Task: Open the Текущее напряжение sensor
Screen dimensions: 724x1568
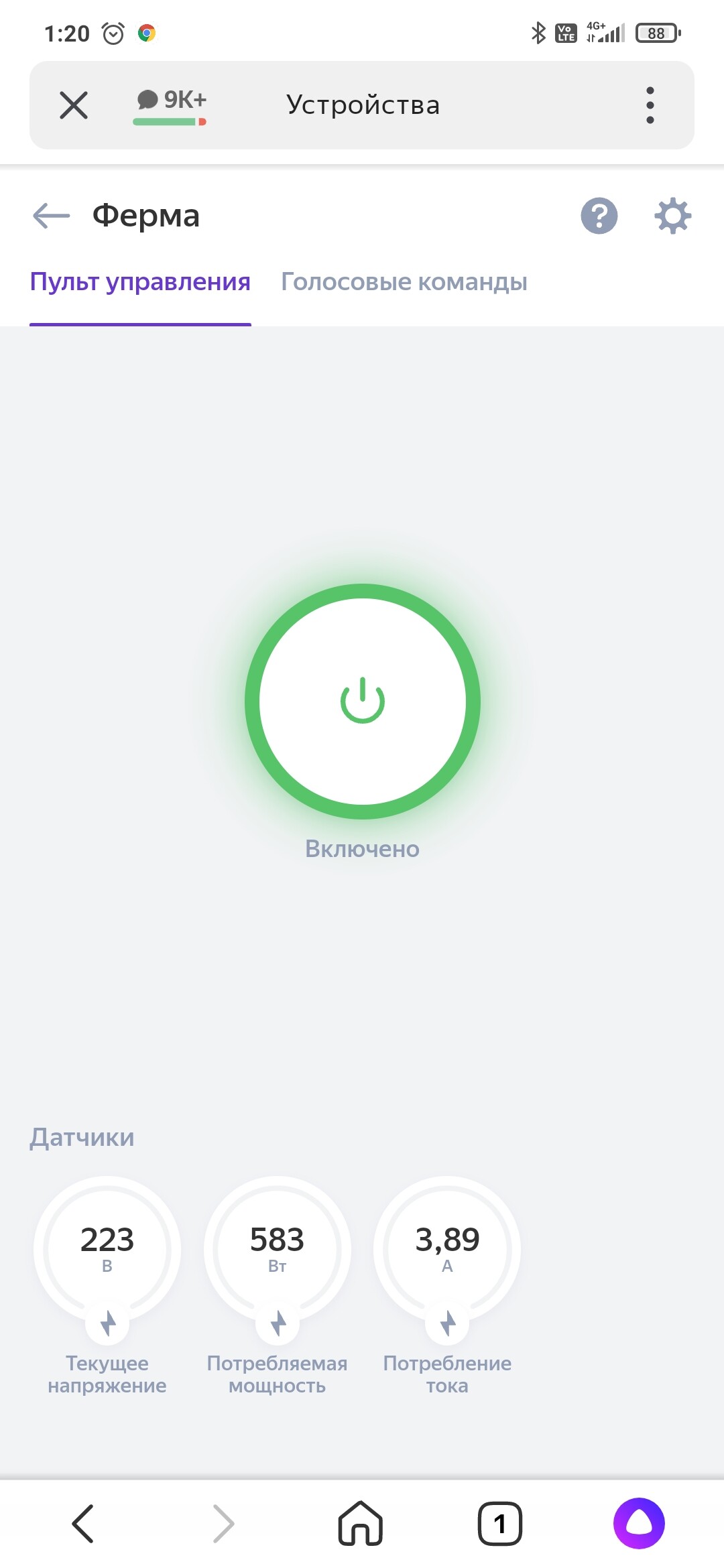Action: pyautogui.click(x=107, y=1250)
